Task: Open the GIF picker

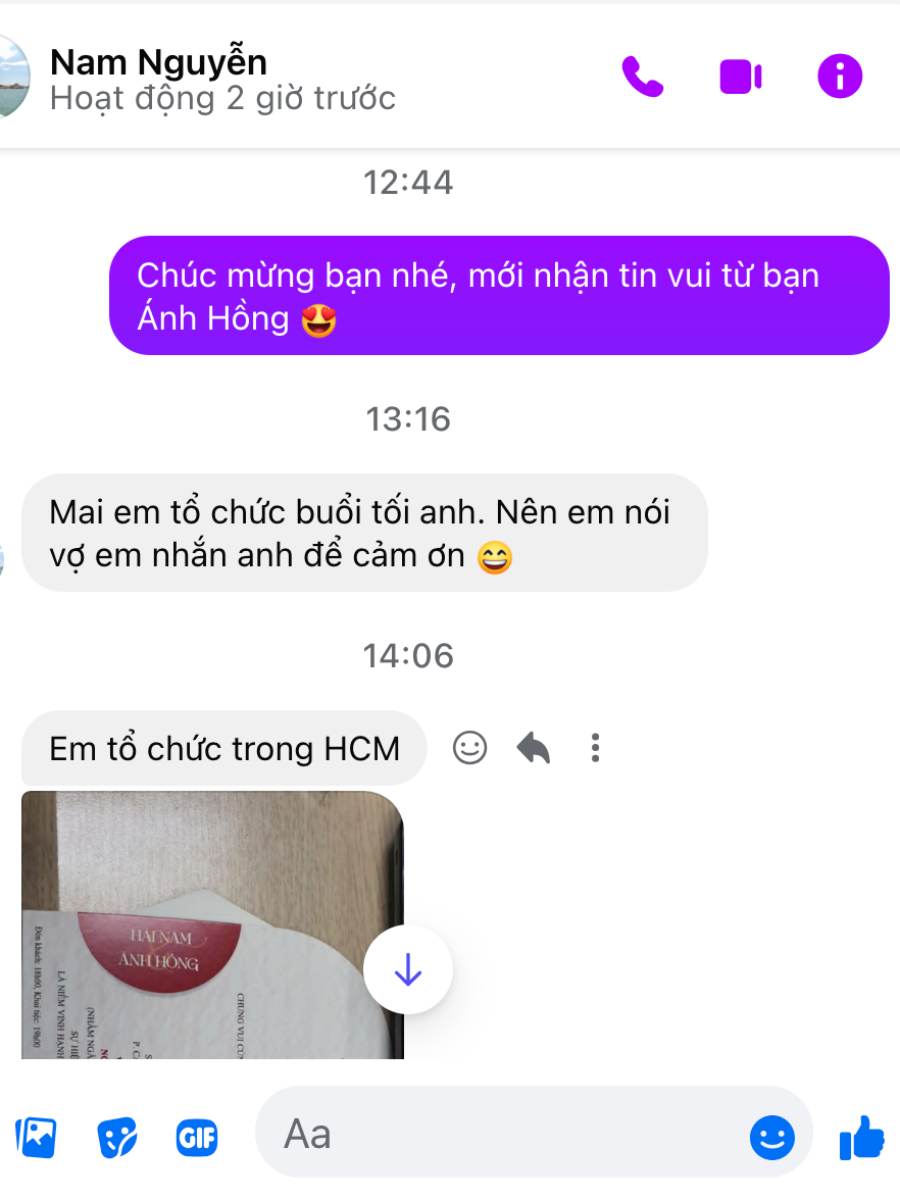Action: pyautogui.click(x=197, y=1137)
